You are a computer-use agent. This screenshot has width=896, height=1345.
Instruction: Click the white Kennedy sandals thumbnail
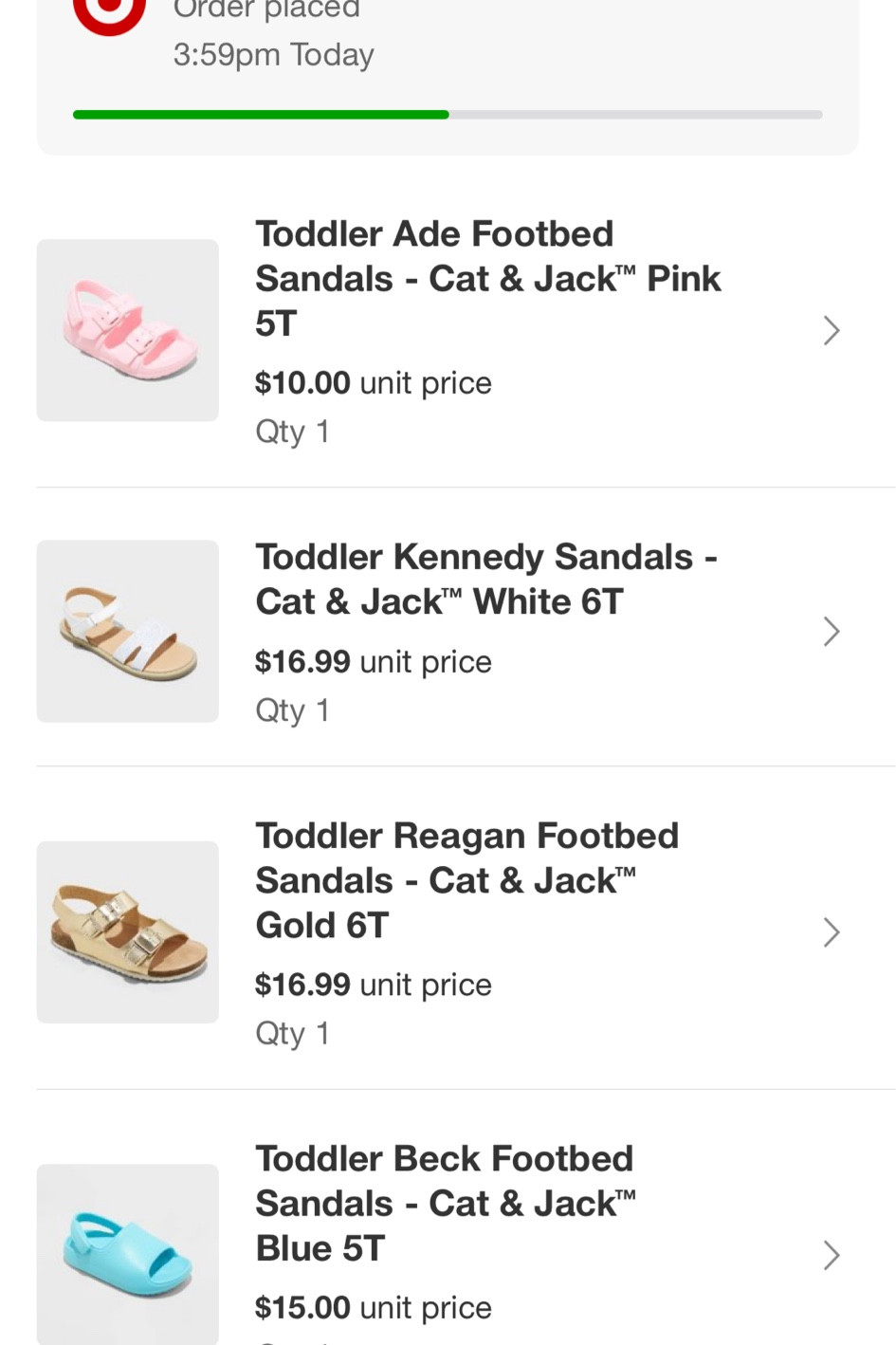(127, 631)
